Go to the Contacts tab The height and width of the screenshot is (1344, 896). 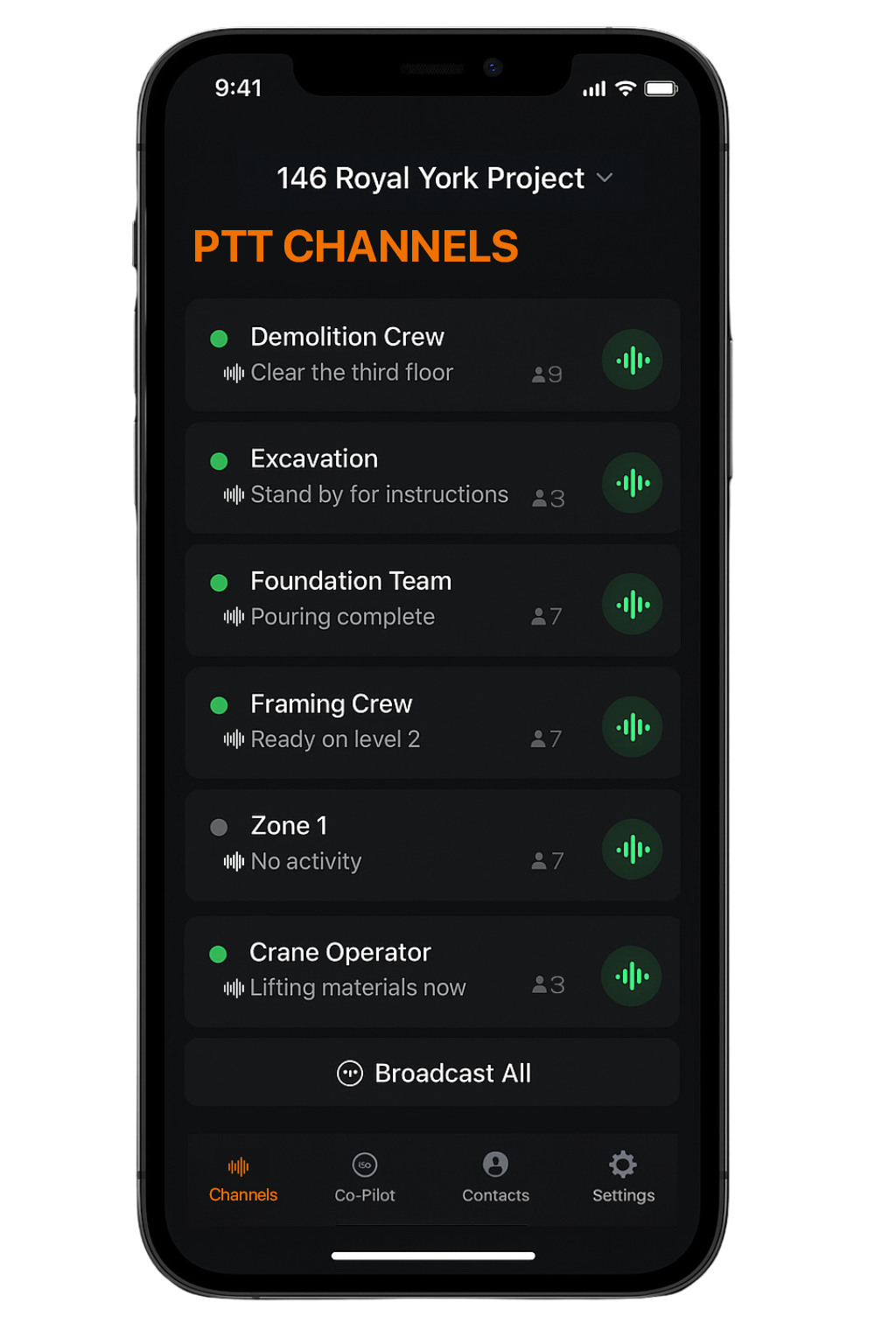[x=495, y=1179]
